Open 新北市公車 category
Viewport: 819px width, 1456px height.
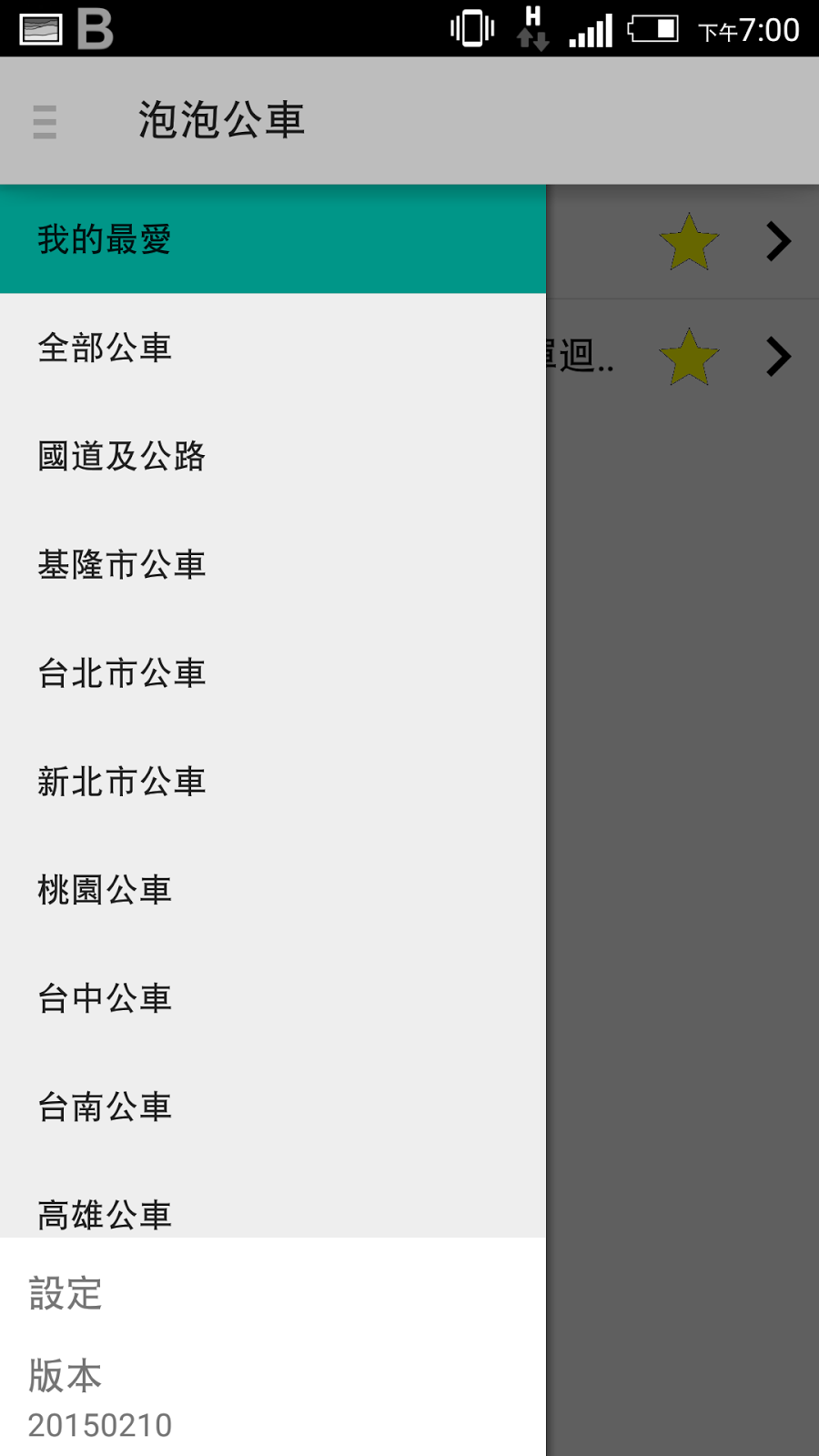273,781
